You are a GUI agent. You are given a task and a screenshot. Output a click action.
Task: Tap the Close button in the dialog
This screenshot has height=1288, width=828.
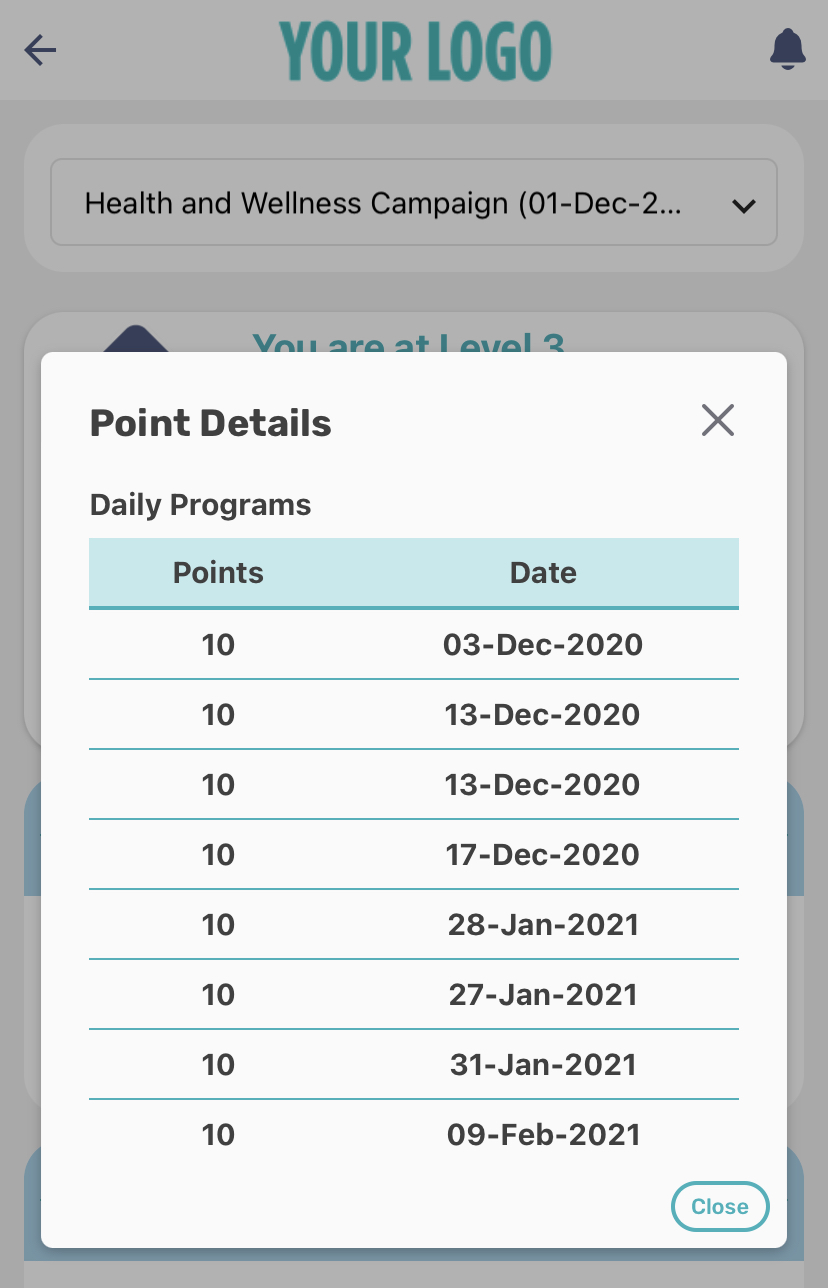[x=719, y=1206]
